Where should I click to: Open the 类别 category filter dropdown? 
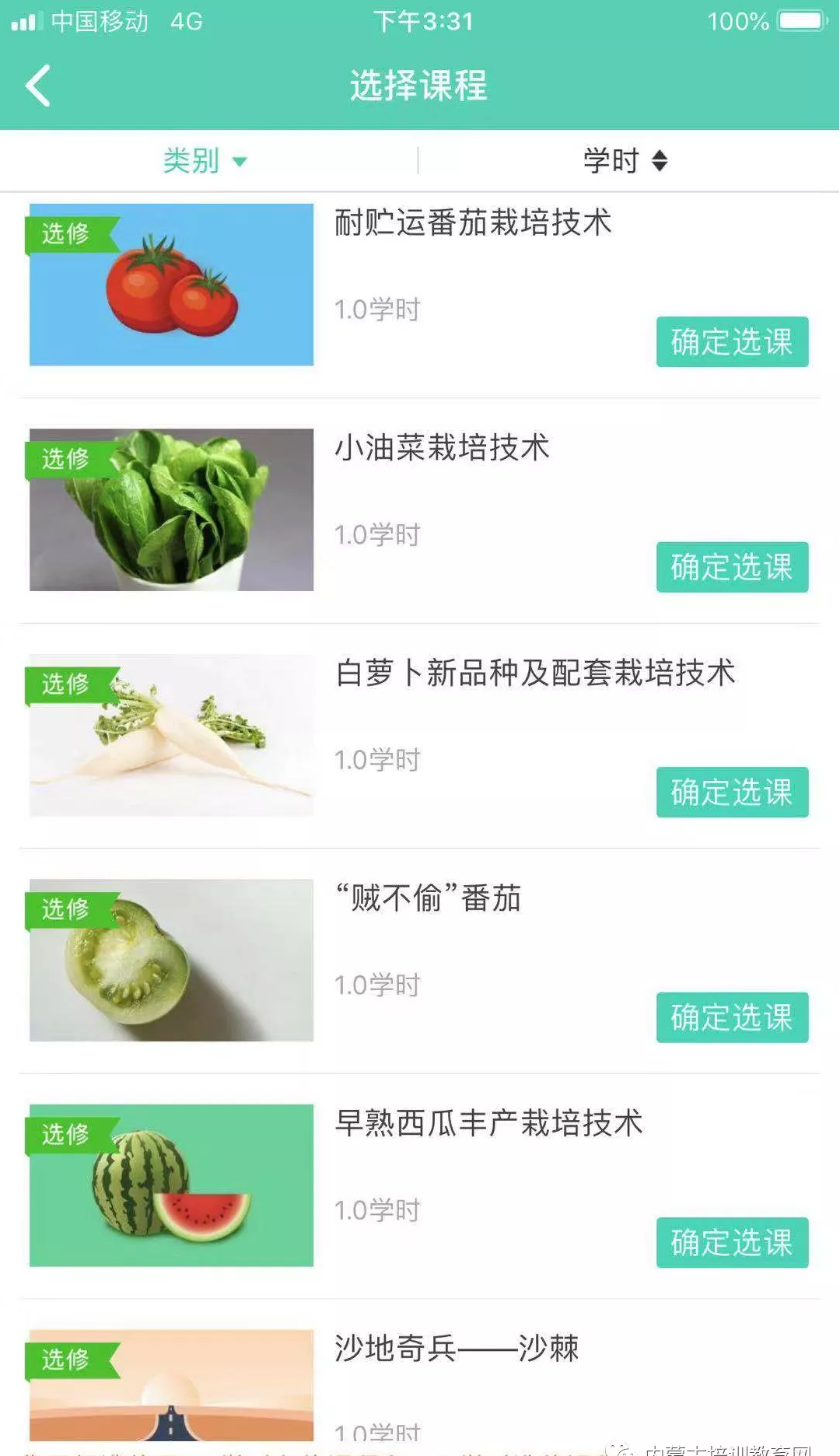click(205, 161)
